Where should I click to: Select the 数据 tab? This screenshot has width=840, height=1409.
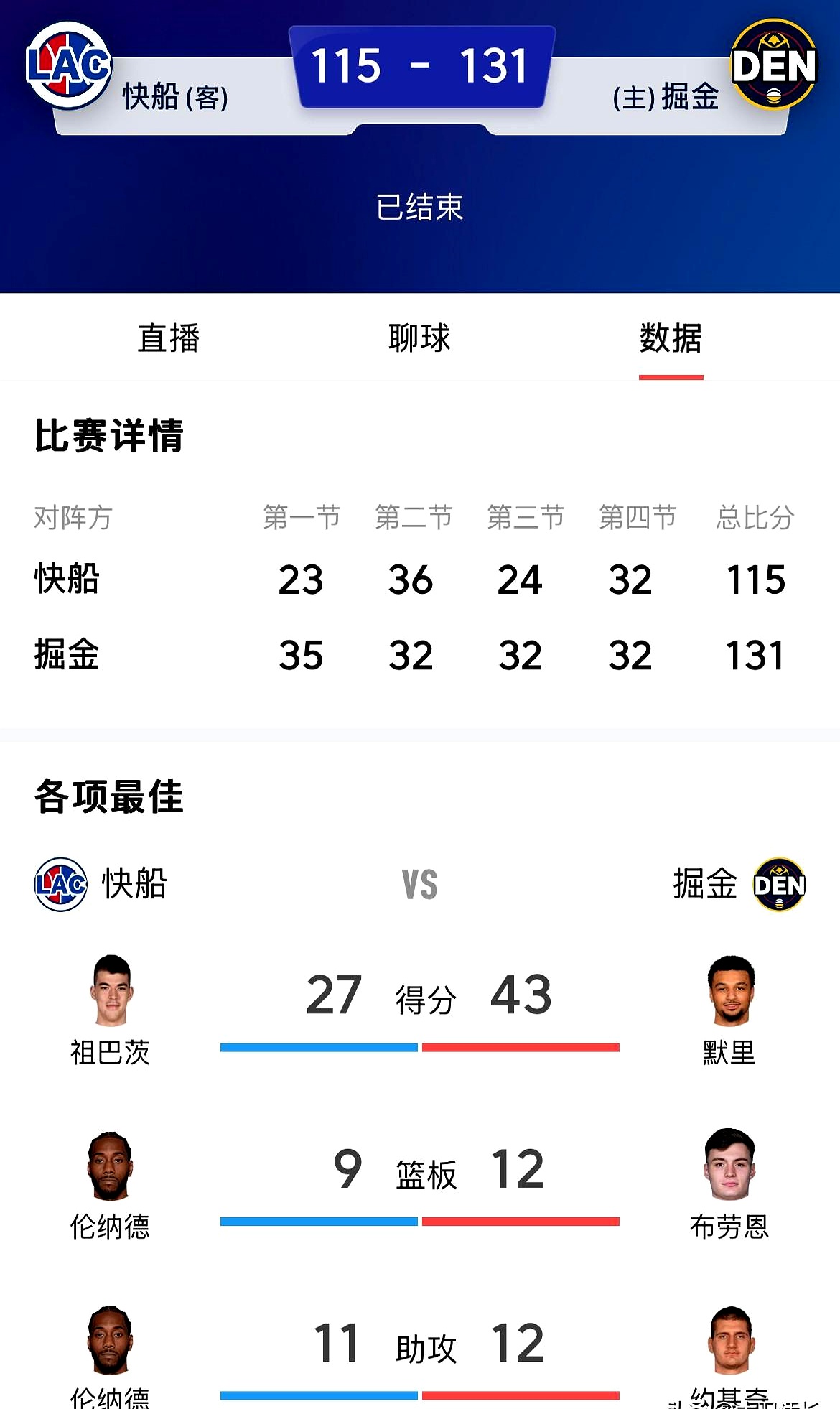pyautogui.click(x=671, y=338)
